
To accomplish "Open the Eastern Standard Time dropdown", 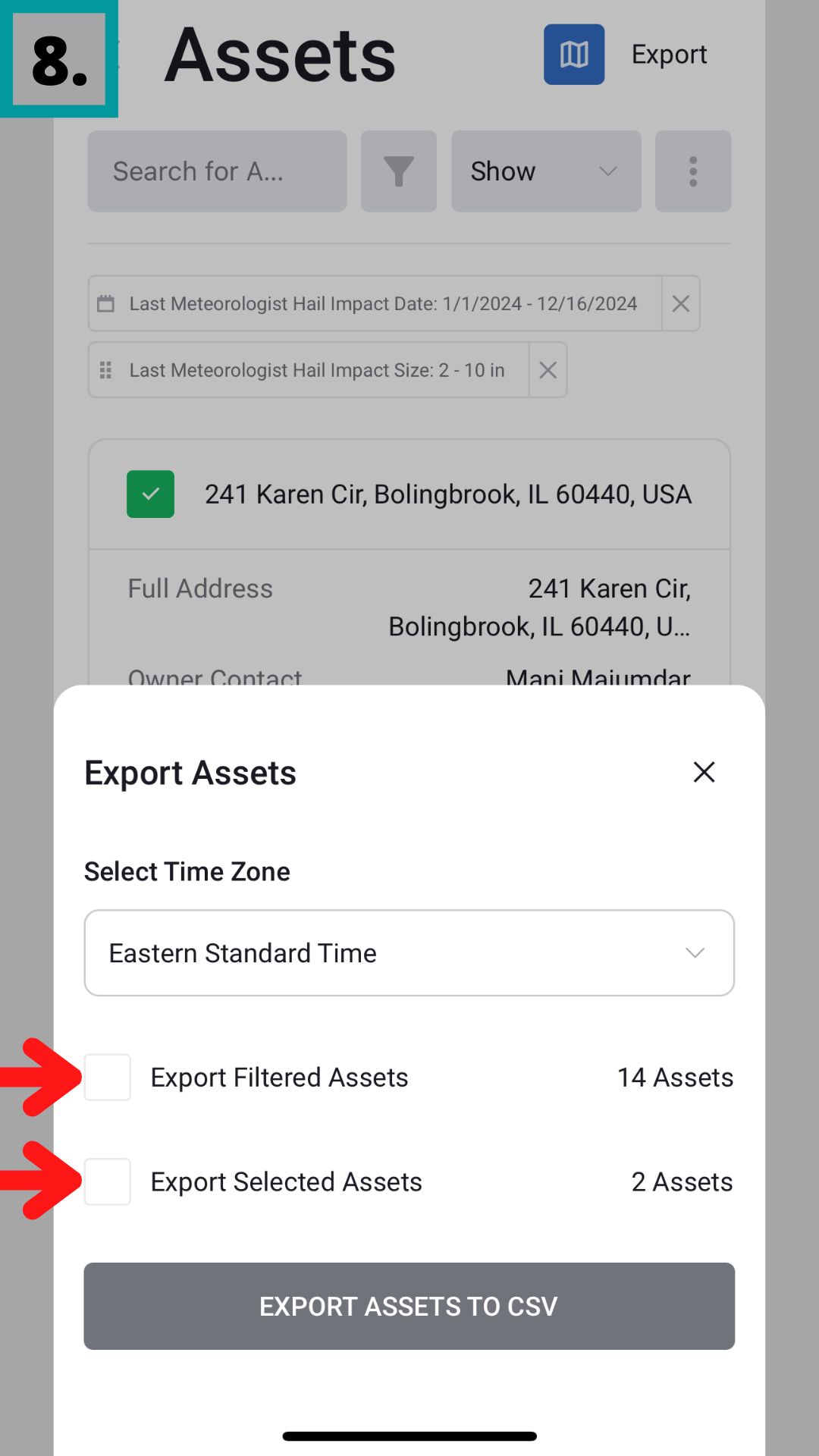I will (x=409, y=952).
